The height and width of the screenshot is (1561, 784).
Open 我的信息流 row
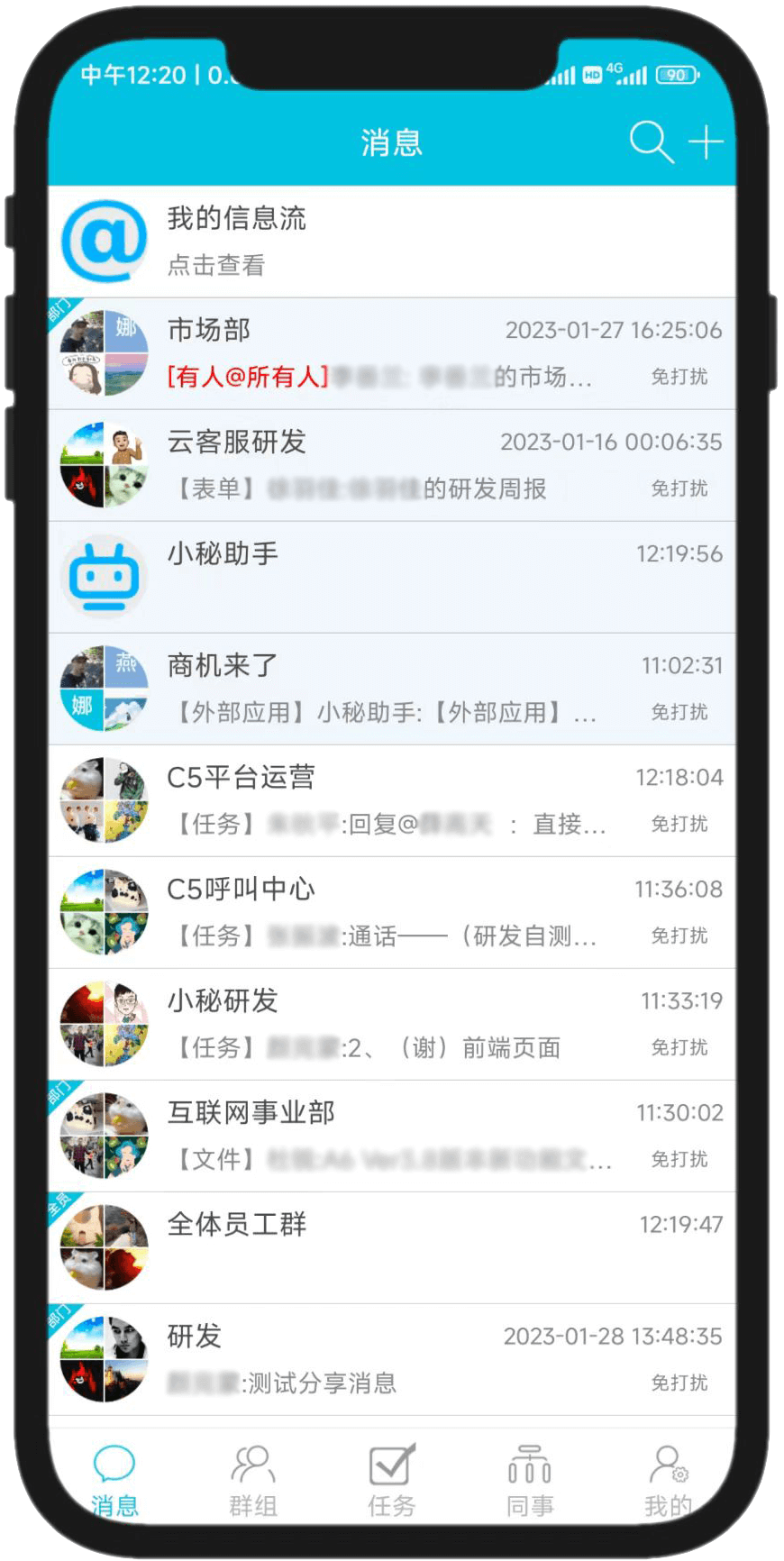pos(392,242)
